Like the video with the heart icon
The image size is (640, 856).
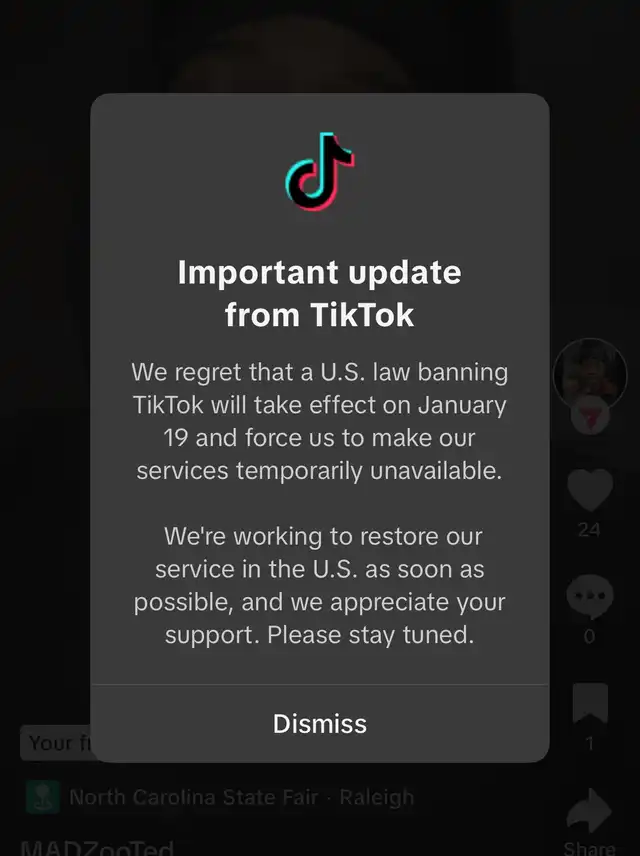point(589,491)
